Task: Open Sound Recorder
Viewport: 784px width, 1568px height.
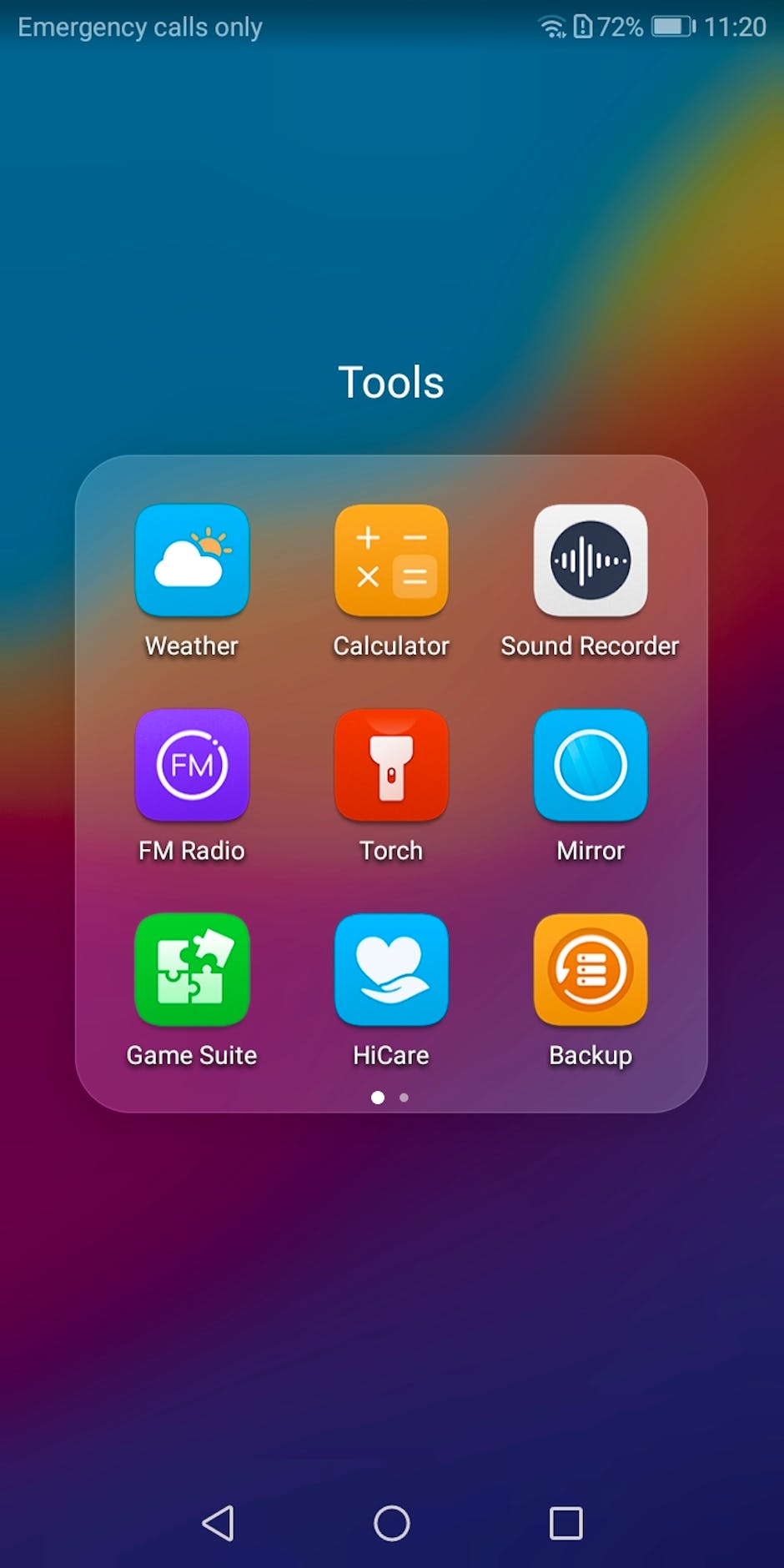Action: click(591, 560)
